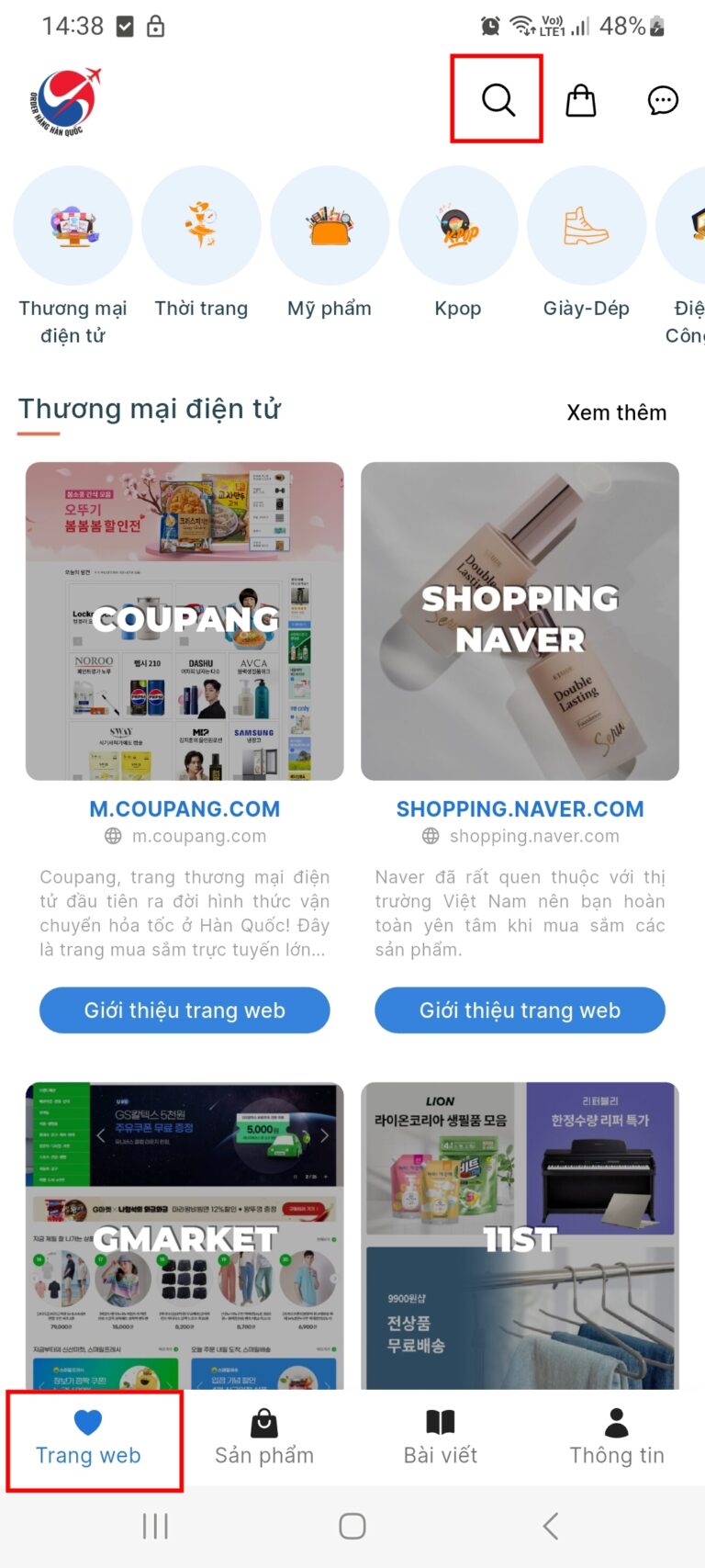Open the shopping bag cart
Viewport: 705px width, 1568px height.
coord(580,99)
